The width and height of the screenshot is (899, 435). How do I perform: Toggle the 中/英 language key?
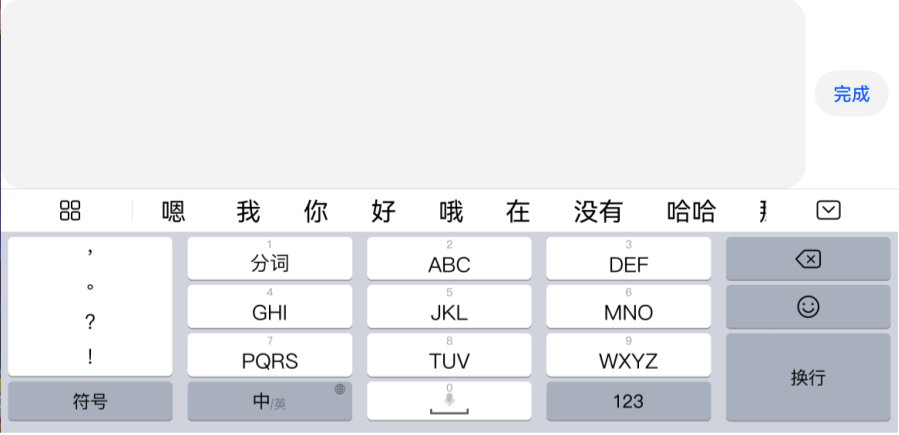tap(269, 401)
